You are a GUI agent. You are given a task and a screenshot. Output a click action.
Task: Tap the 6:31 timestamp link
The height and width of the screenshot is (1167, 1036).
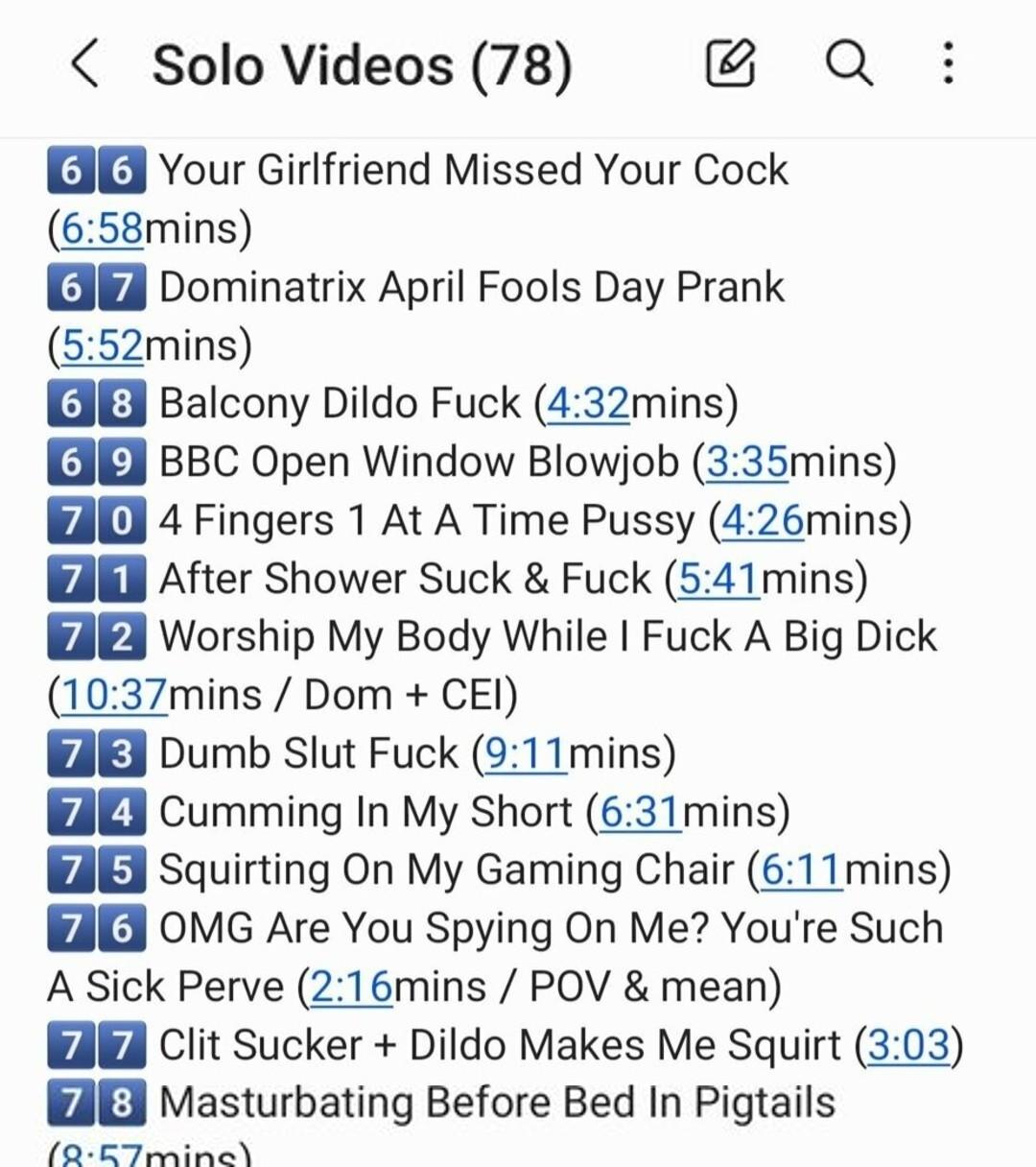point(640,813)
